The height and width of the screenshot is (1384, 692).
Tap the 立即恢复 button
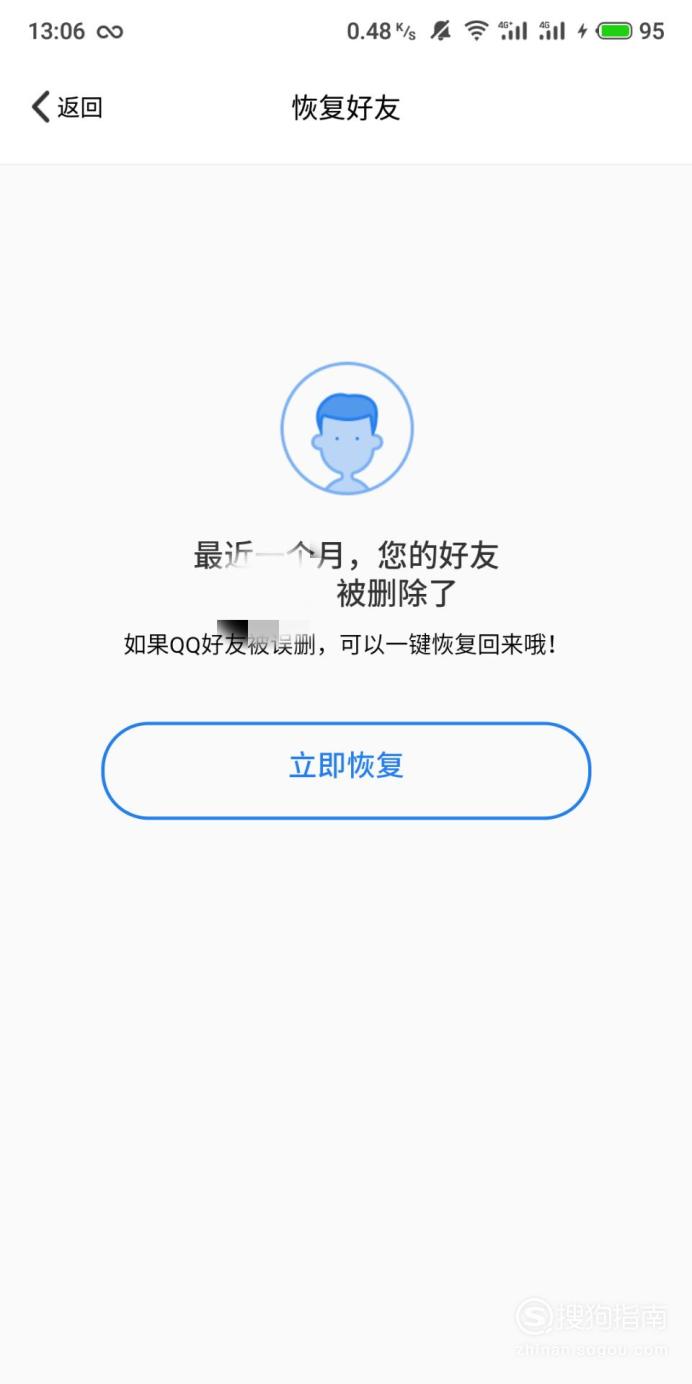click(346, 770)
